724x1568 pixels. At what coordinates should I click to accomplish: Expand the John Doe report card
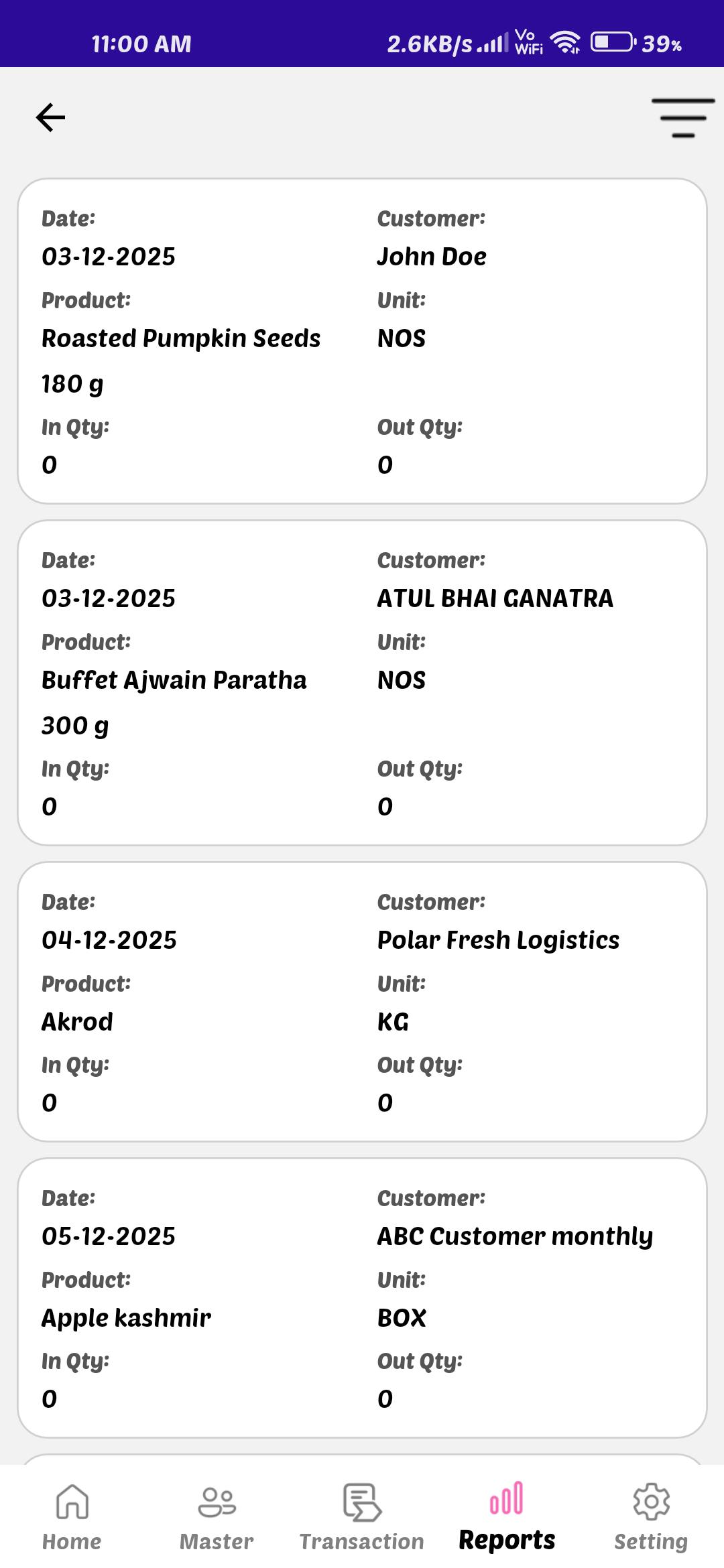click(362, 342)
